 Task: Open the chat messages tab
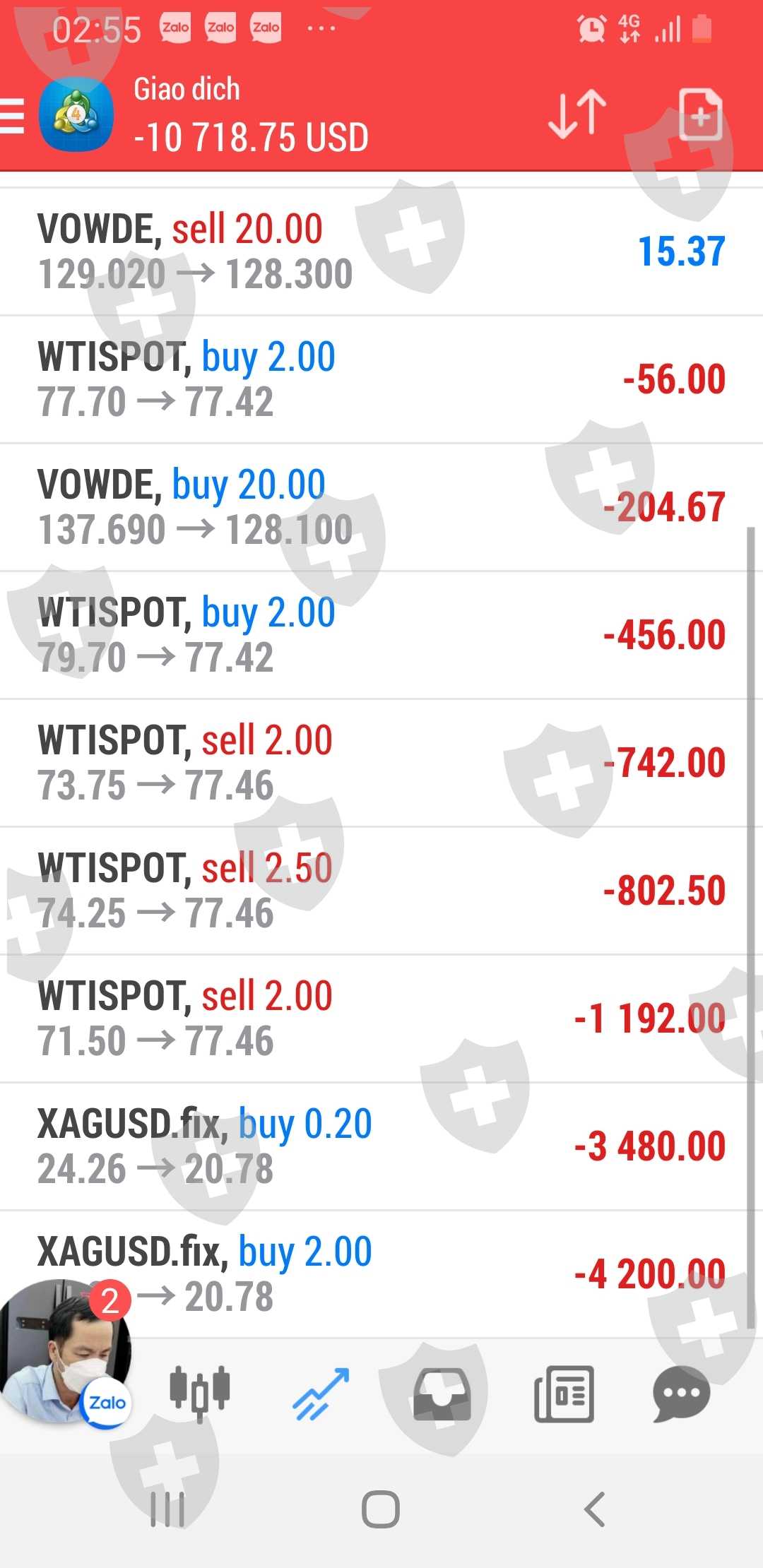tap(681, 1394)
